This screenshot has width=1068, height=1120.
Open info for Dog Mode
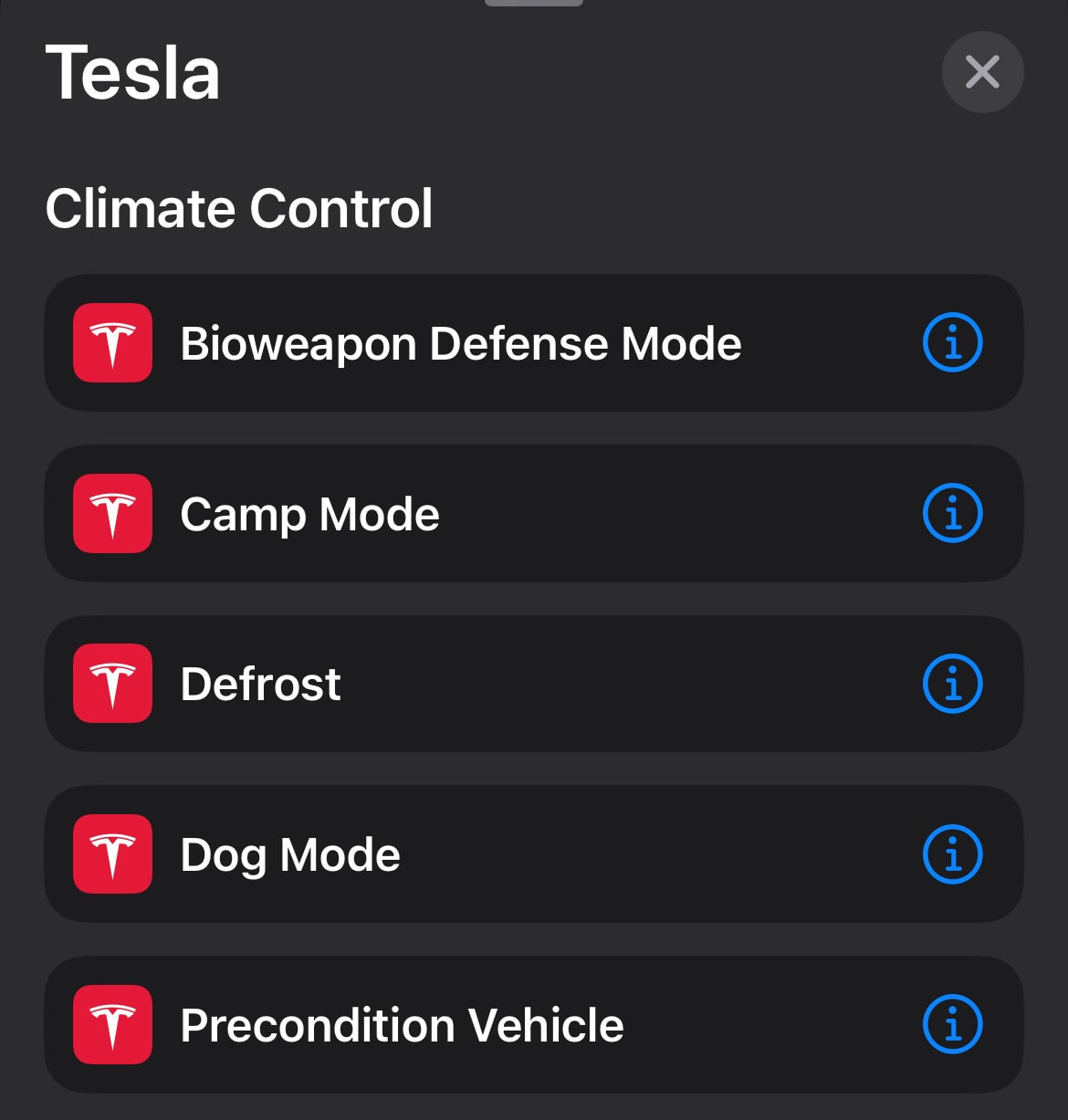pyautogui.click(x=952, y=853)
